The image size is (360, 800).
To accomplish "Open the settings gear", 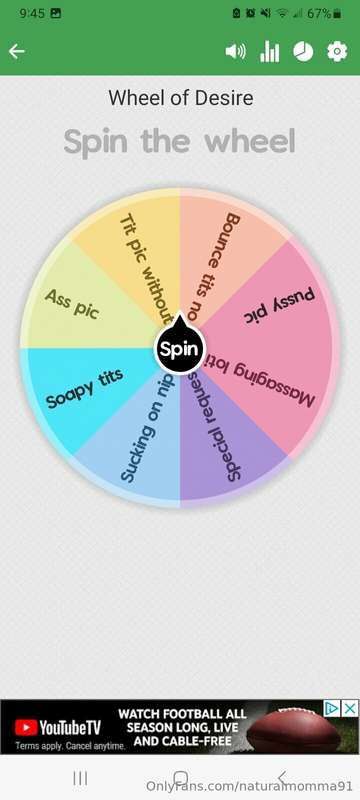I will coord(337,52).
